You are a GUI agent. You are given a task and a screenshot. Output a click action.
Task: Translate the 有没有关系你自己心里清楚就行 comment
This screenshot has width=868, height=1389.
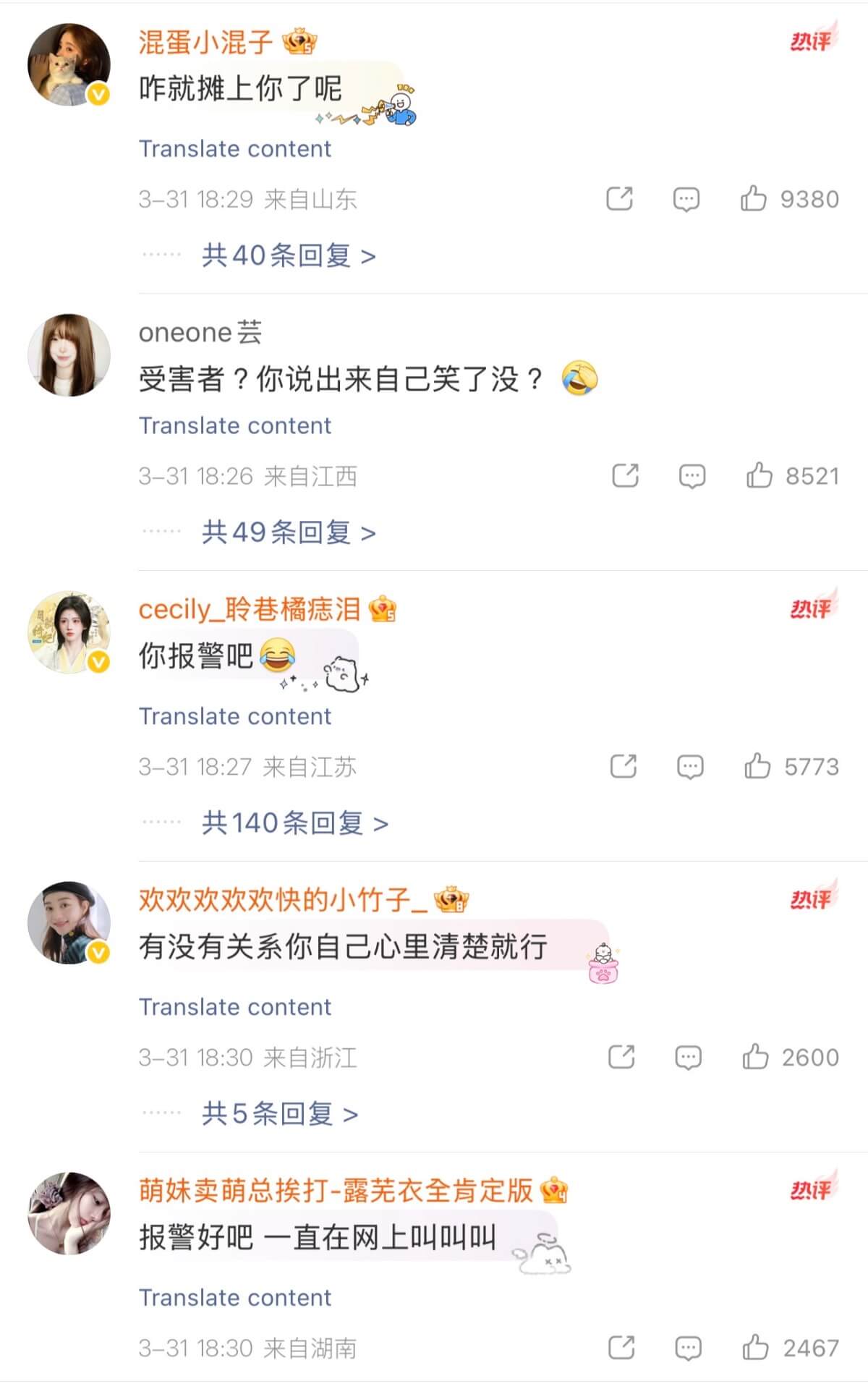(234, 1007)
